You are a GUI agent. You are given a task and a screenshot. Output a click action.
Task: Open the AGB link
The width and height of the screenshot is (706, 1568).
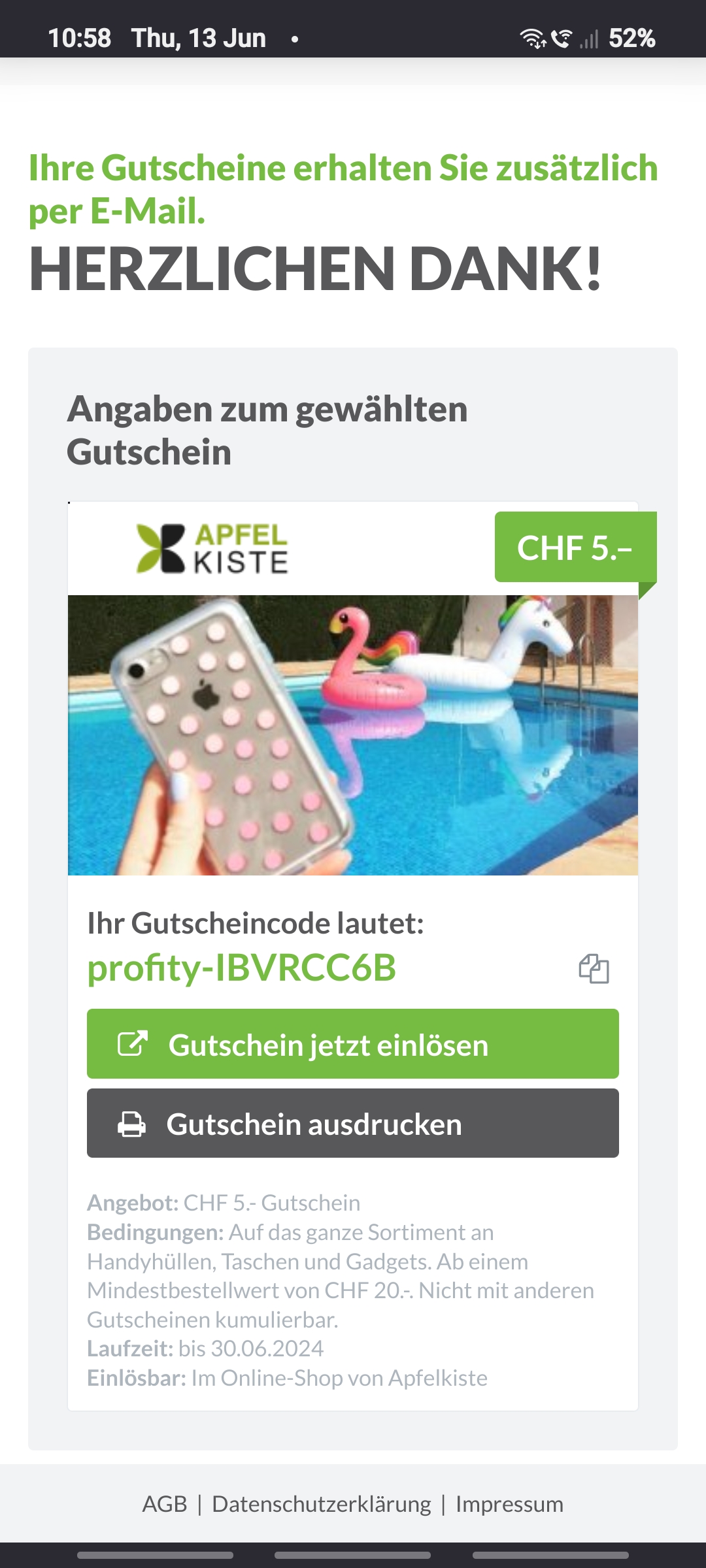(x=165, y=1504)
